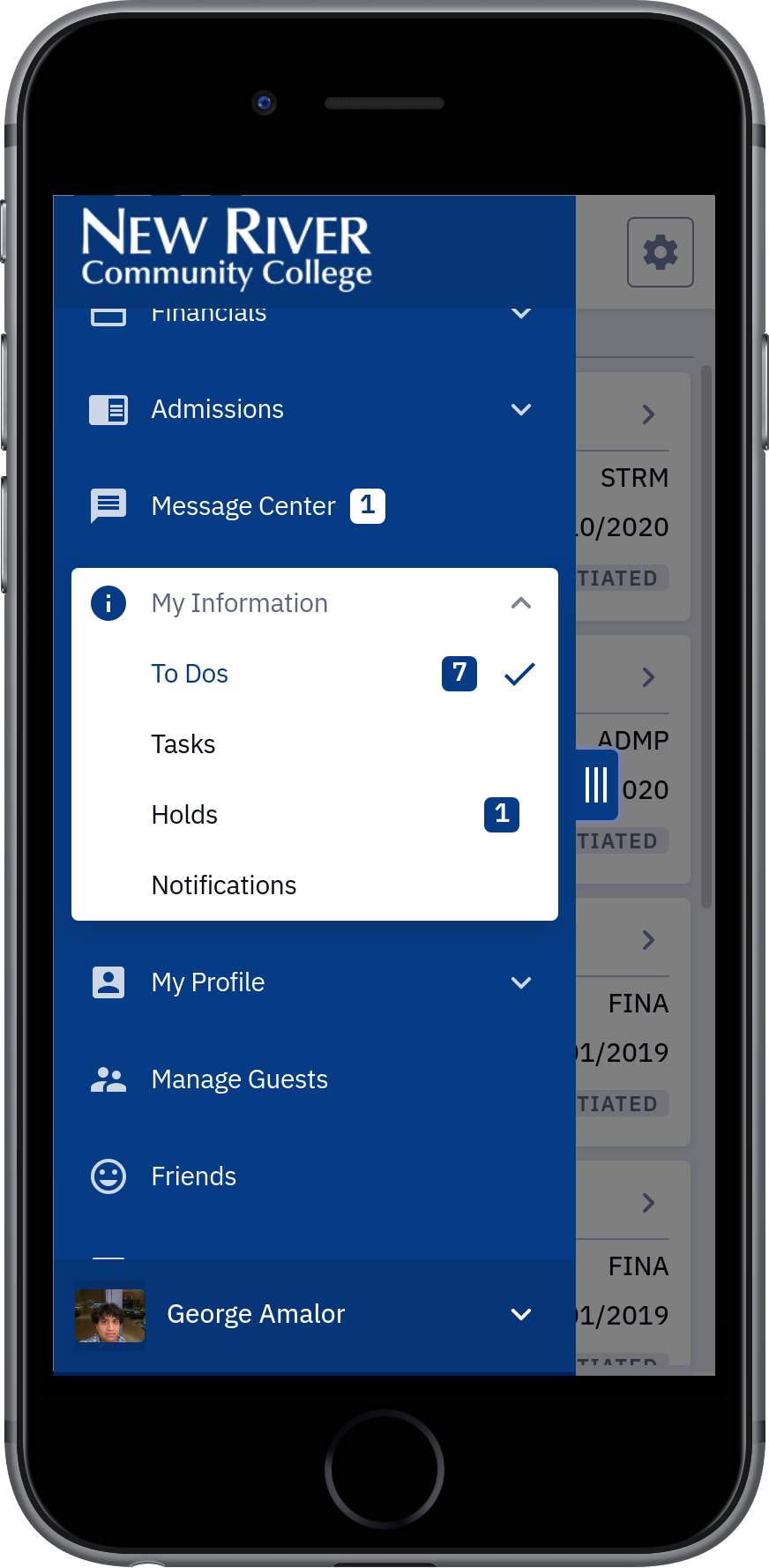Open the settings gear icon

coord(660,252)
